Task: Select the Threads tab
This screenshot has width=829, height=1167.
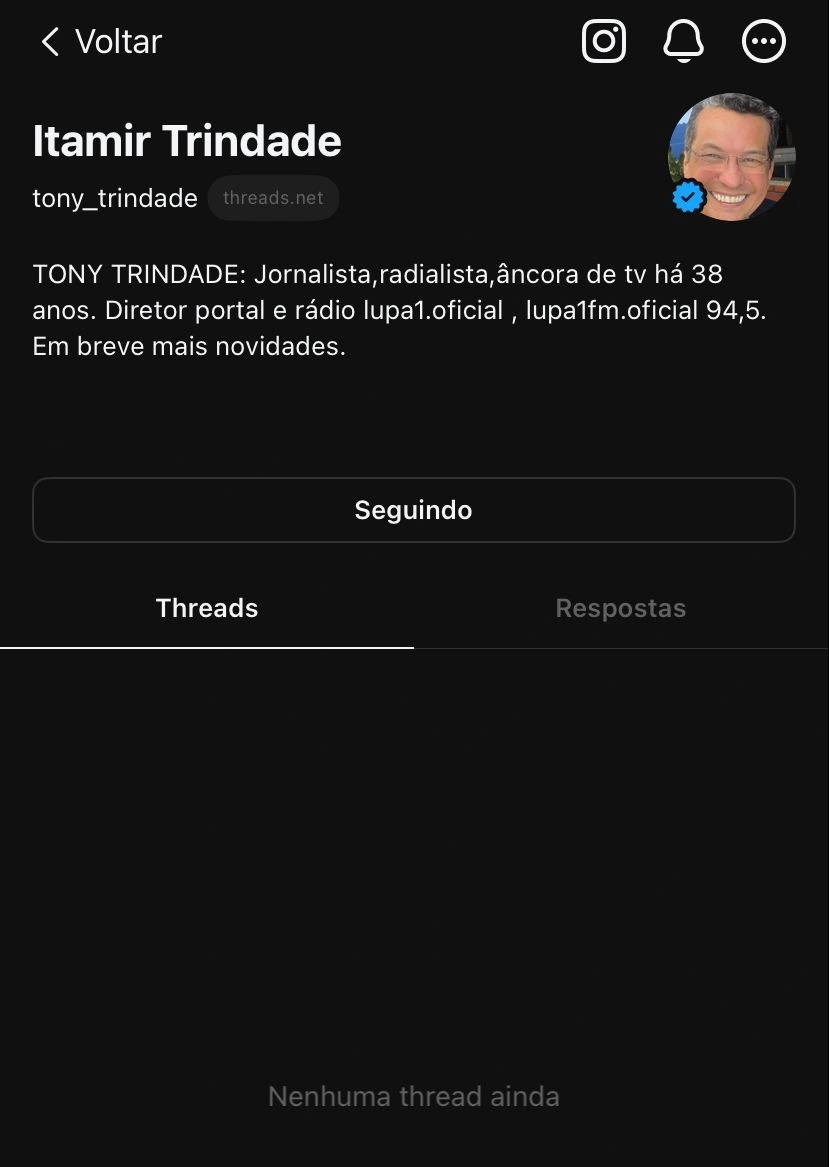Action: 207,608
